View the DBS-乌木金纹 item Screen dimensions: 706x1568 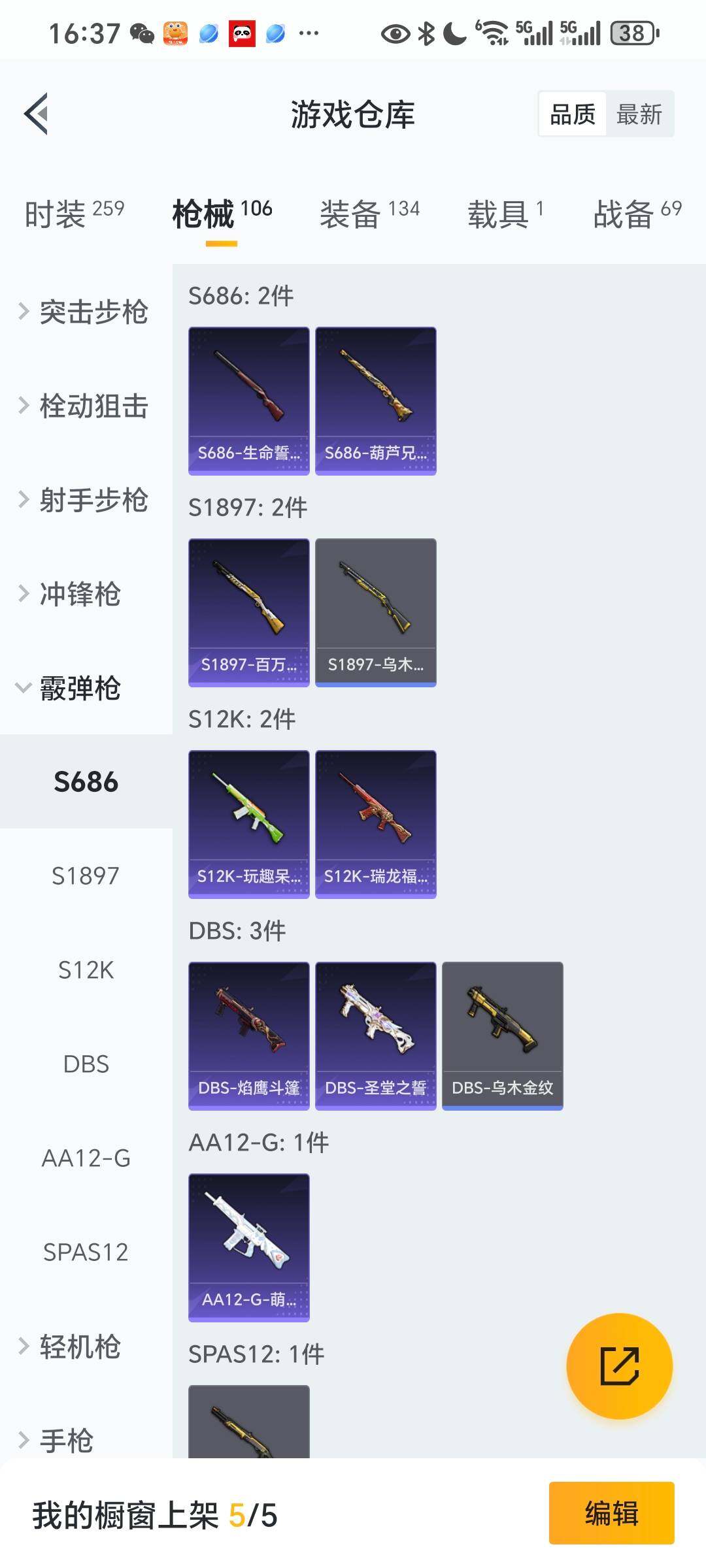click(x=502, y=1036)
